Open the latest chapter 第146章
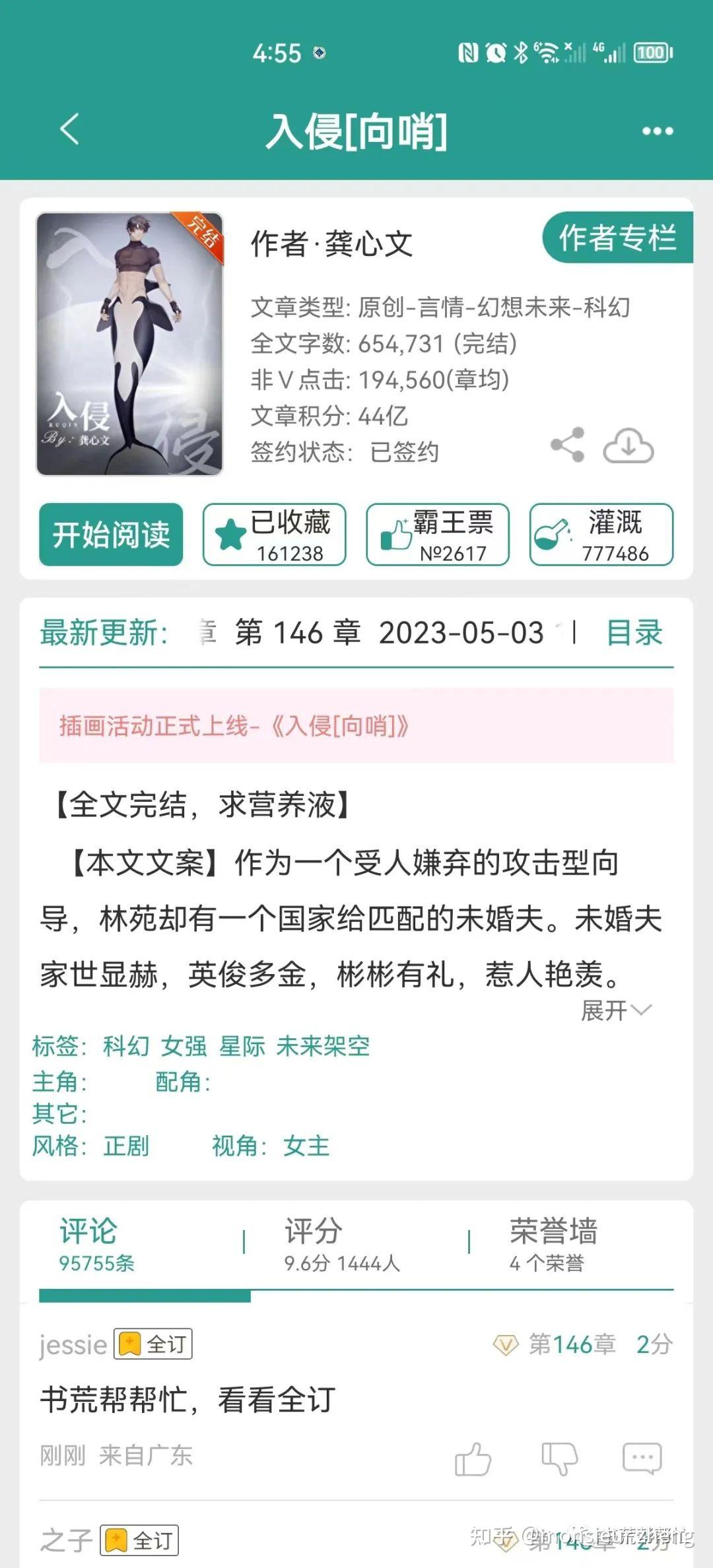Viewport: 713px width, 1568px height. click(298, 633)
